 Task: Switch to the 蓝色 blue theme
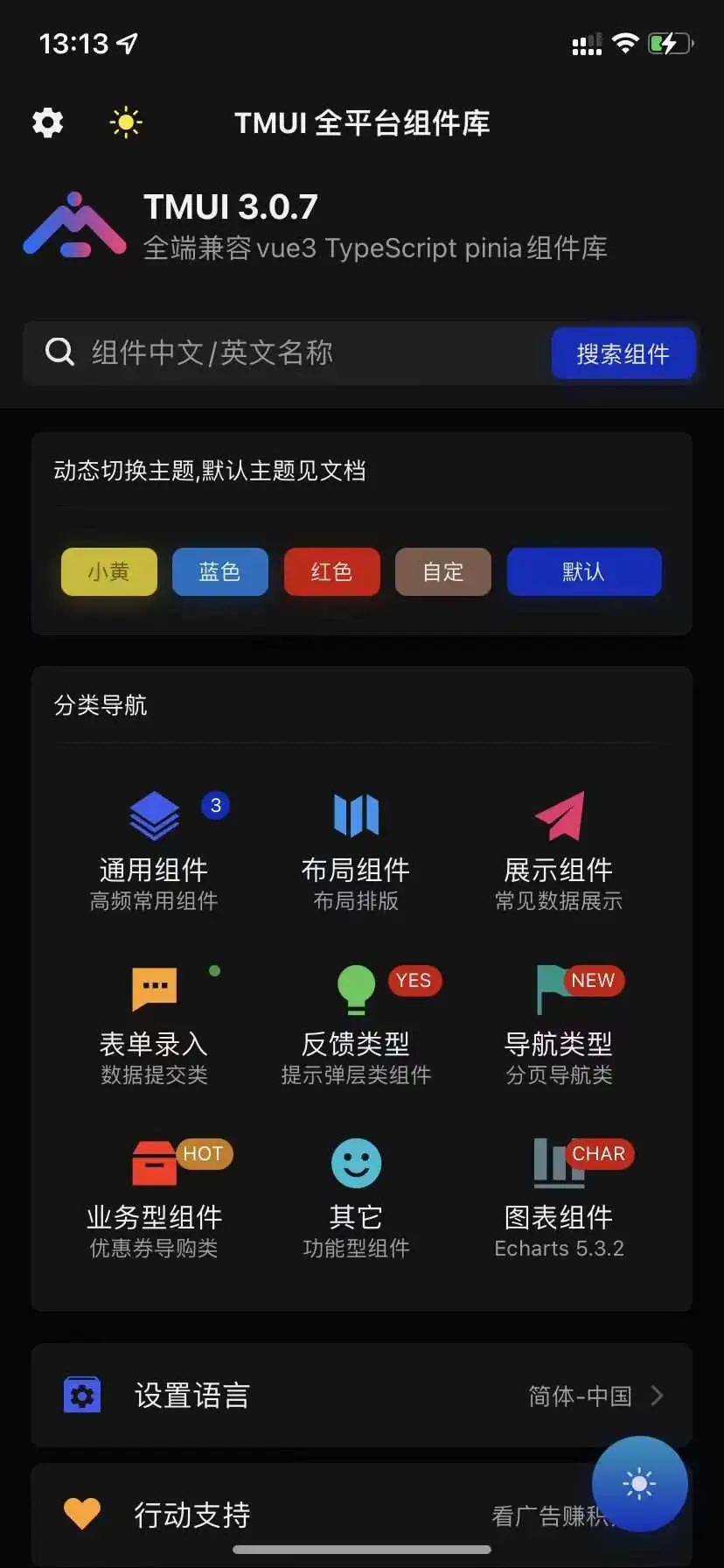[219, 572]
